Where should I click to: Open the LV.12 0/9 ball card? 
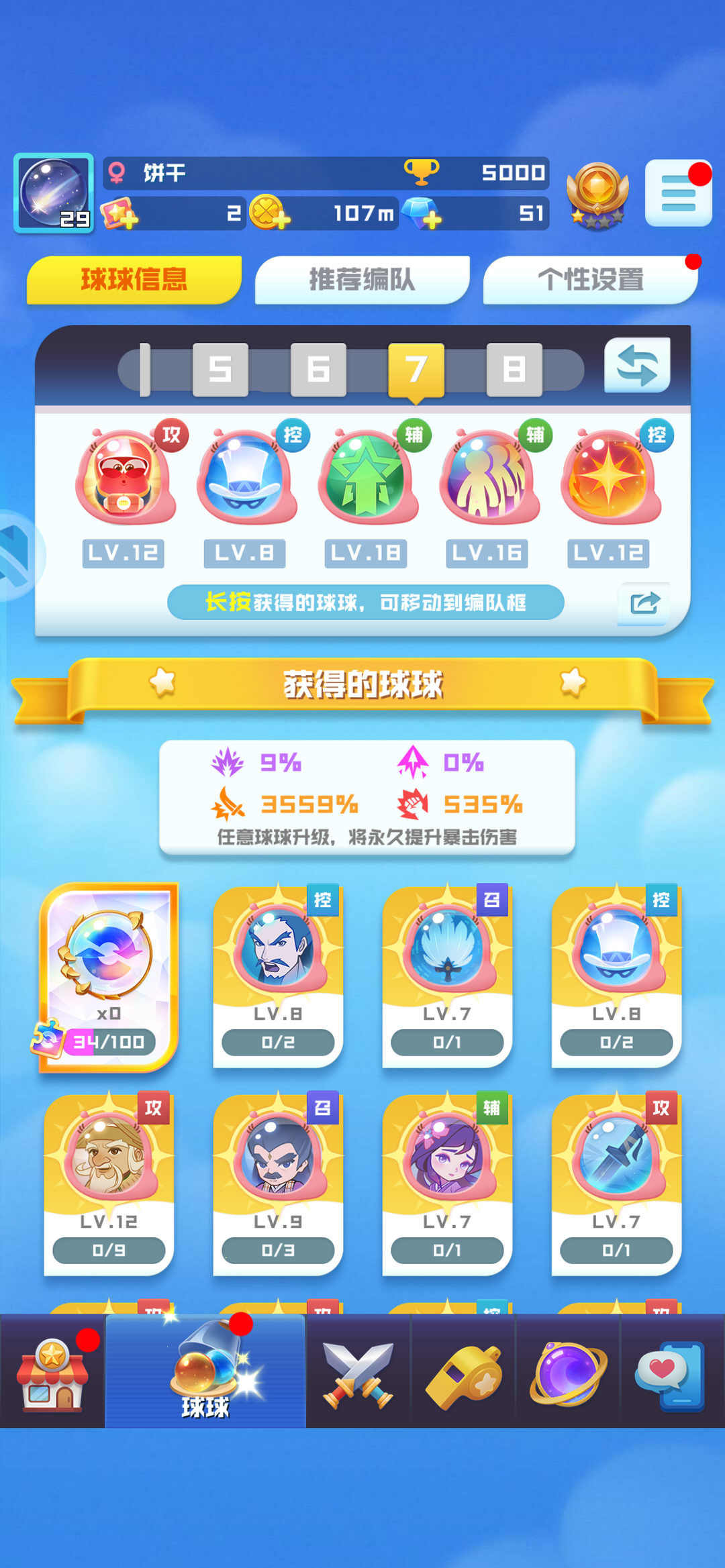tap(109, 1184)
